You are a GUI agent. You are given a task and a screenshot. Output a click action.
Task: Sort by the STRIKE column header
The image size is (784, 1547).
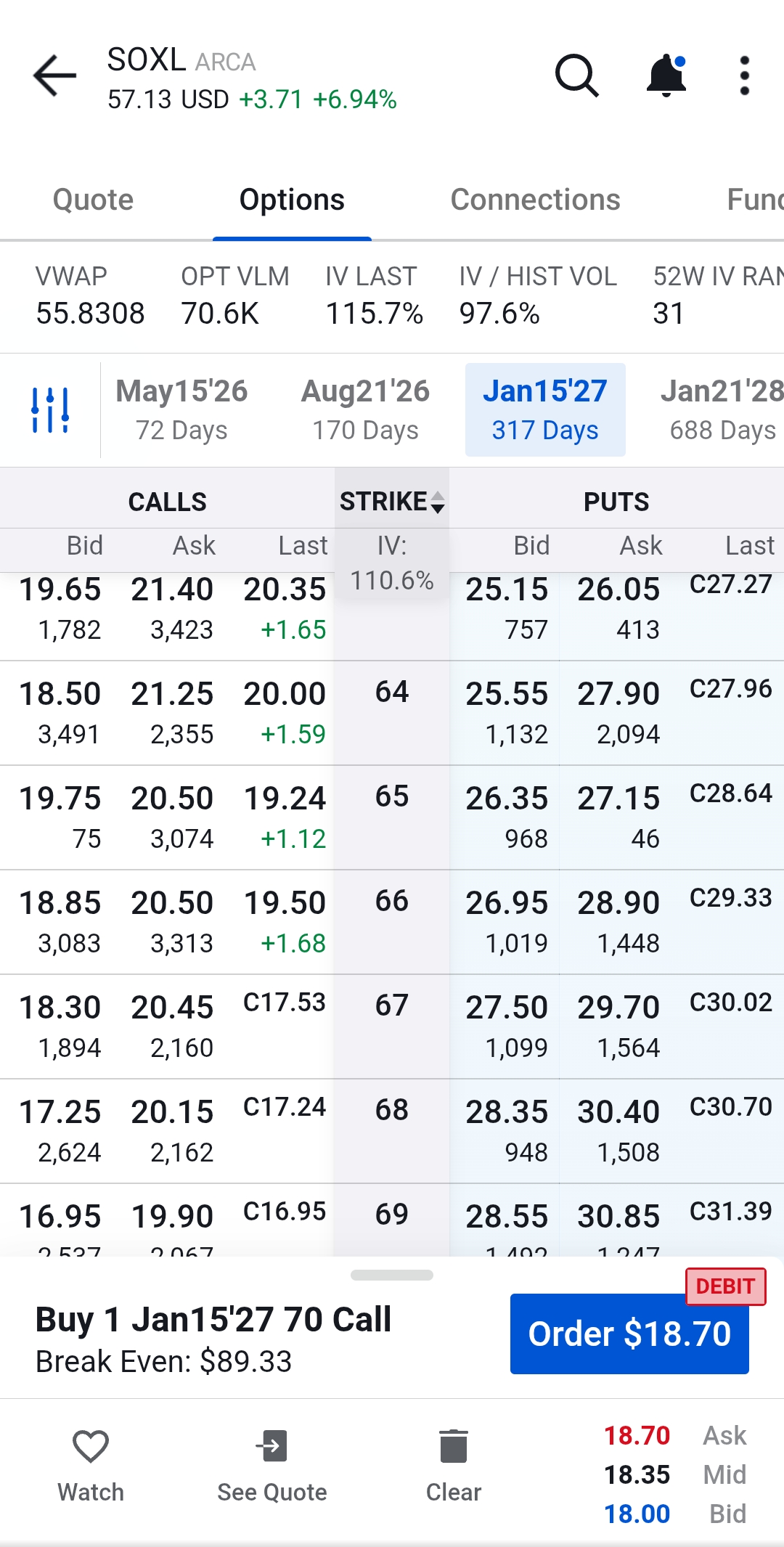392,502
